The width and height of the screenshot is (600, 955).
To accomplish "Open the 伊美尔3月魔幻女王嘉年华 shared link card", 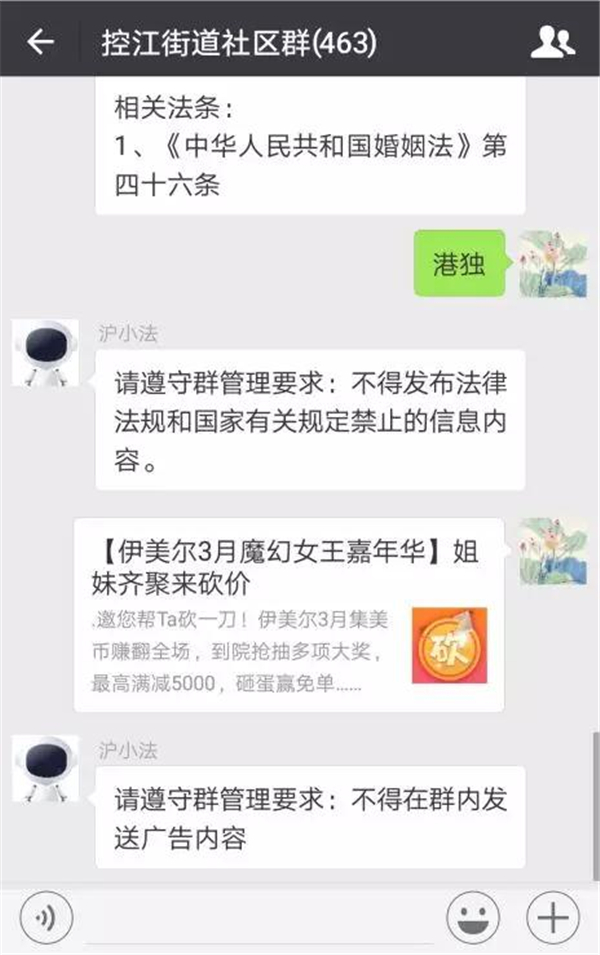I will [289, 614].
